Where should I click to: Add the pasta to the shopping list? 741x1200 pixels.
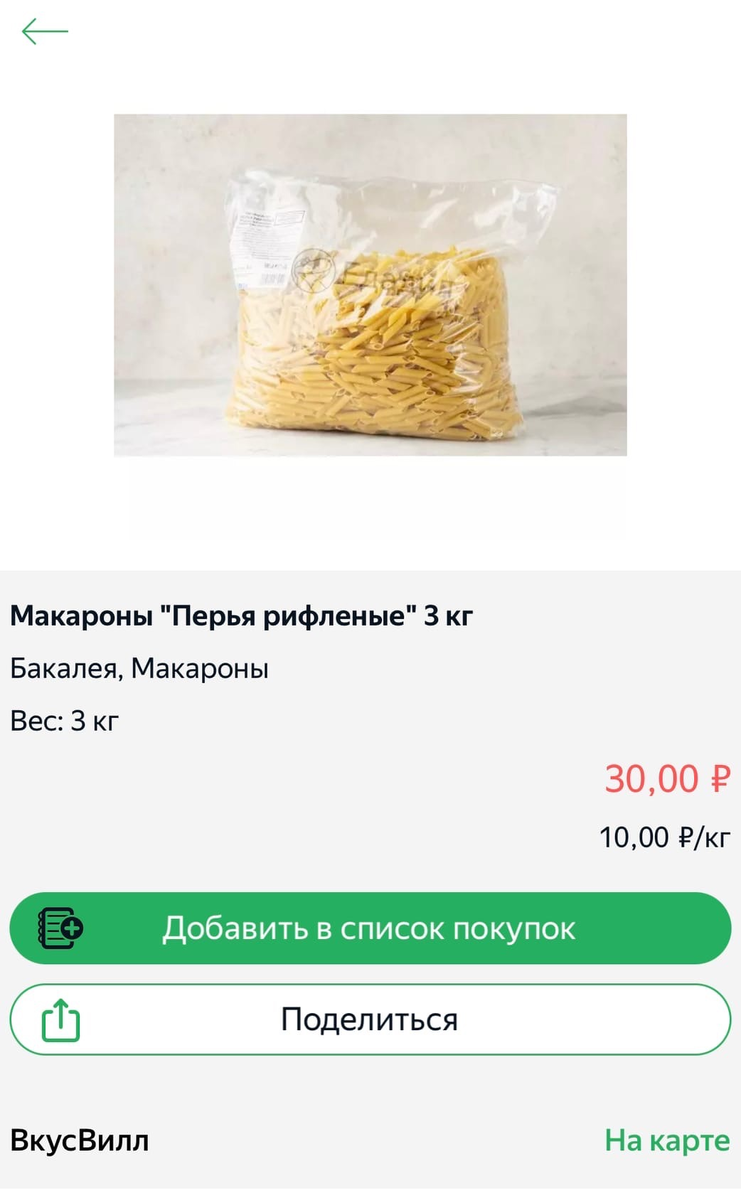click(x=370, y=928)
